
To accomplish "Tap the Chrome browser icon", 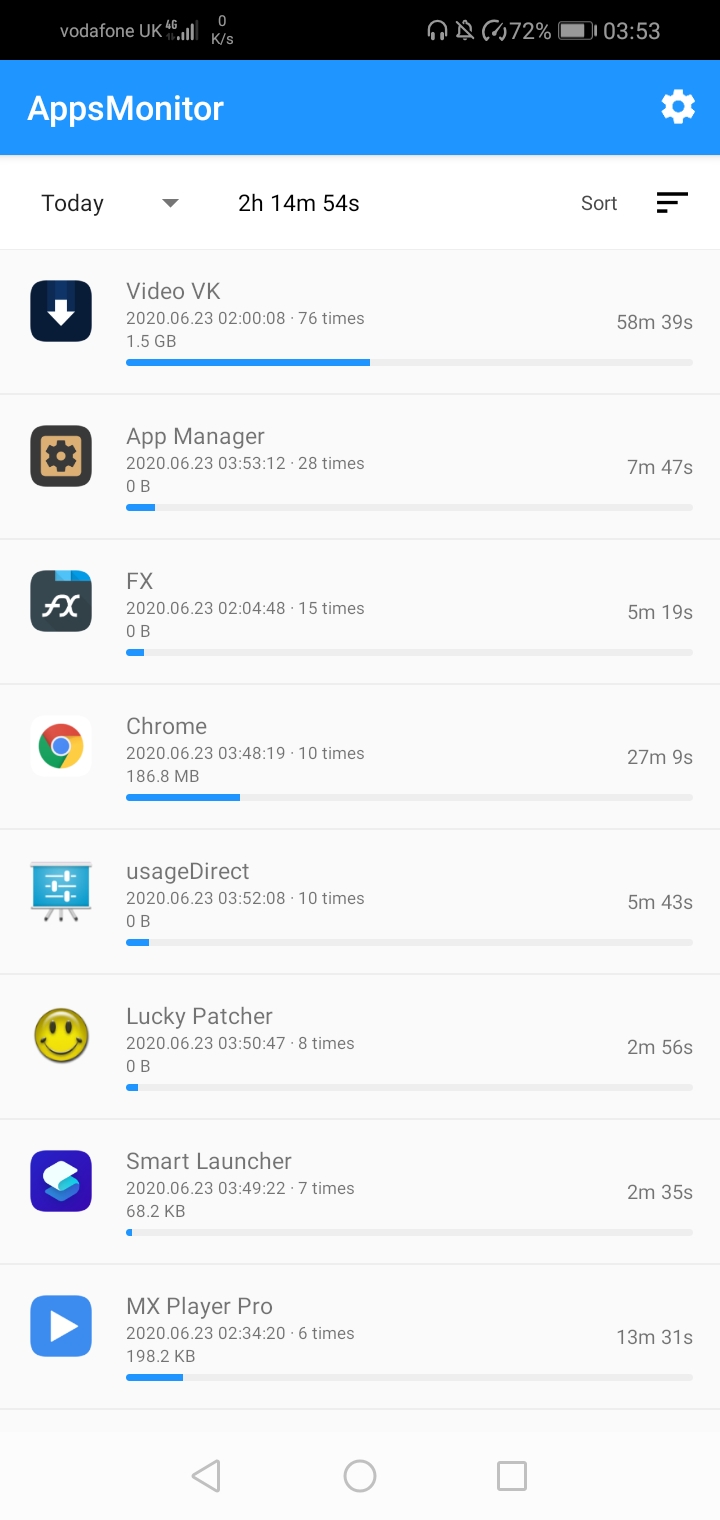I will pos(61,746).
